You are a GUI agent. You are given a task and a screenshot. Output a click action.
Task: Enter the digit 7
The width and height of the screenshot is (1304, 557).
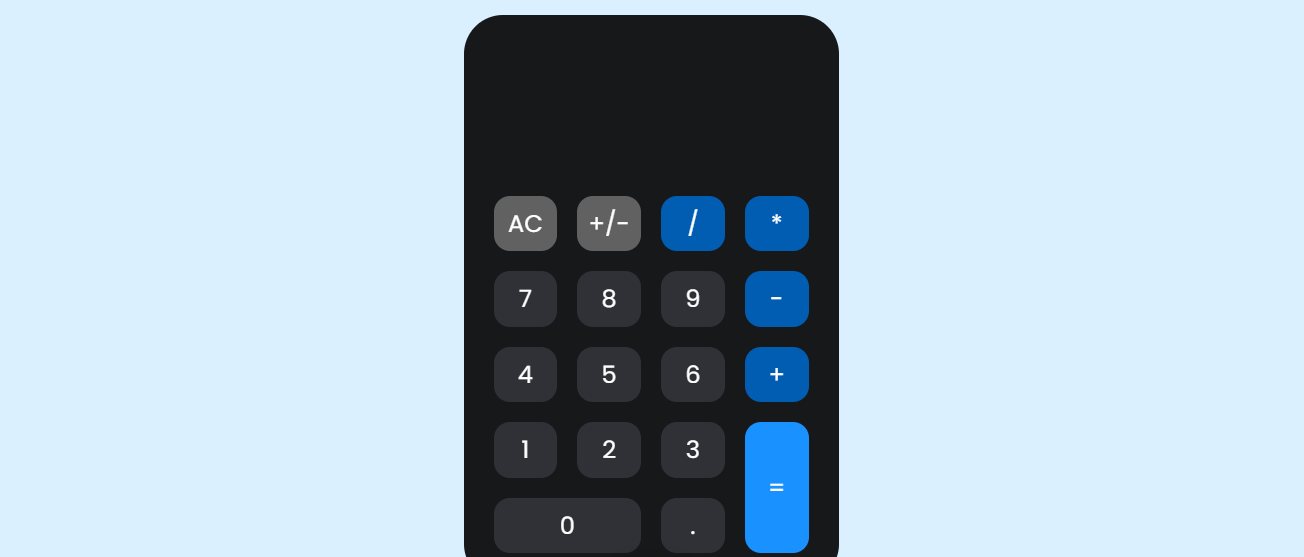point(525,299)
